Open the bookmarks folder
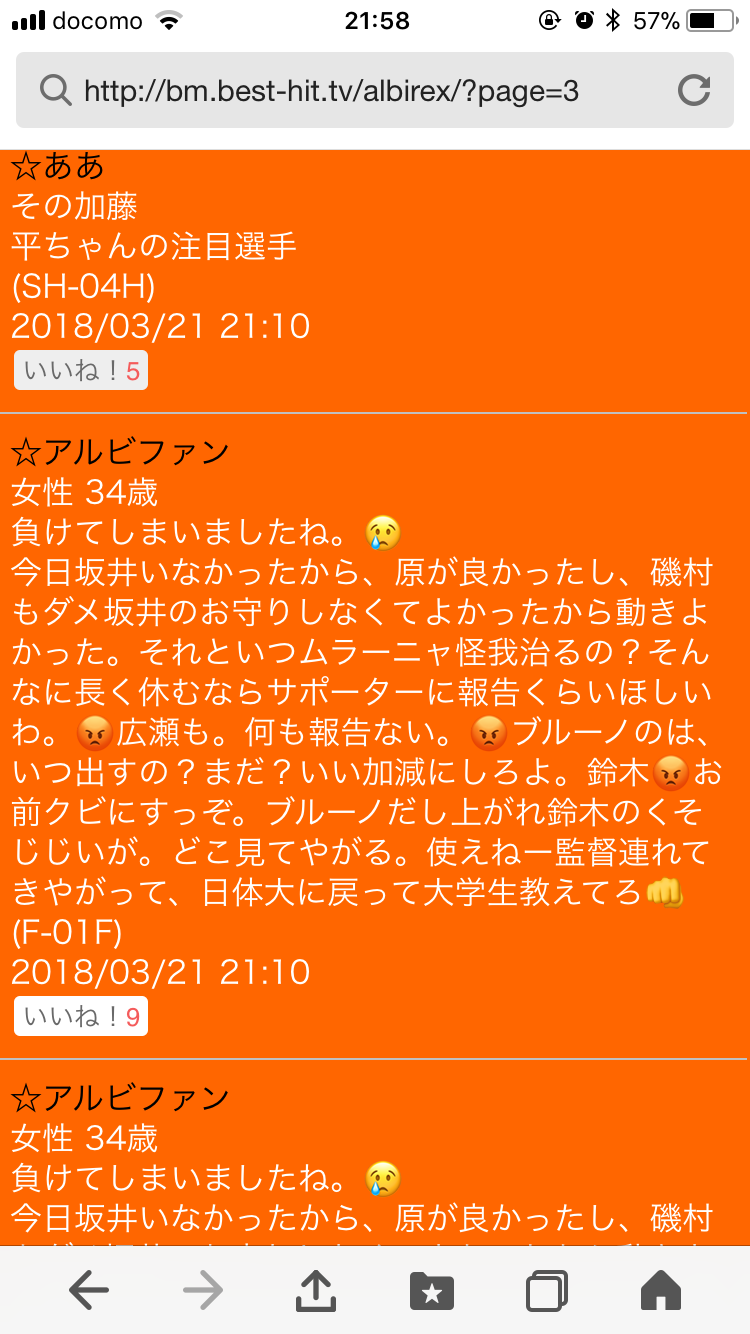The height and width of the screenshot is (1334, 750). pyautogui.click(x=432, y=1291)
